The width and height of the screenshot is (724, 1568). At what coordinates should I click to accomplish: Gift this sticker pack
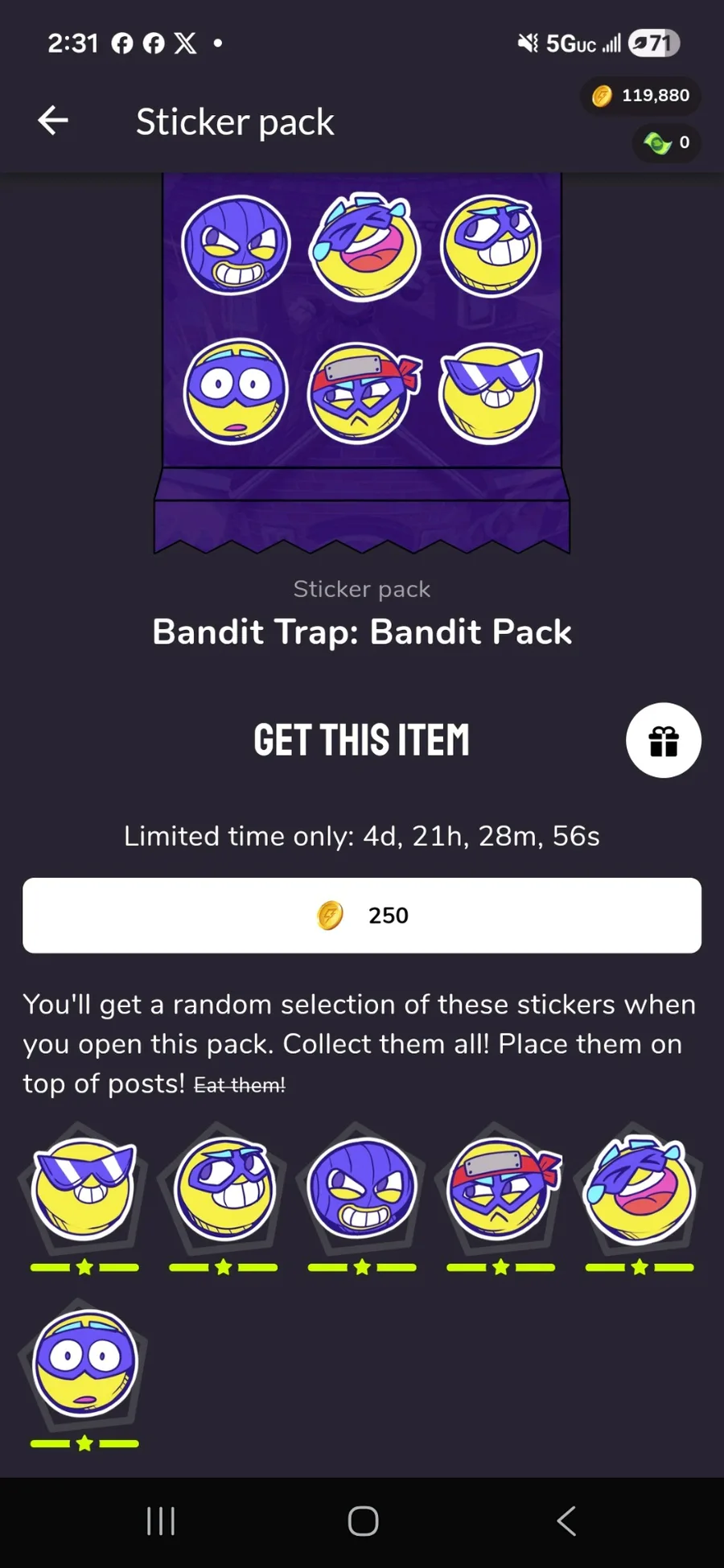coord(663,740)
